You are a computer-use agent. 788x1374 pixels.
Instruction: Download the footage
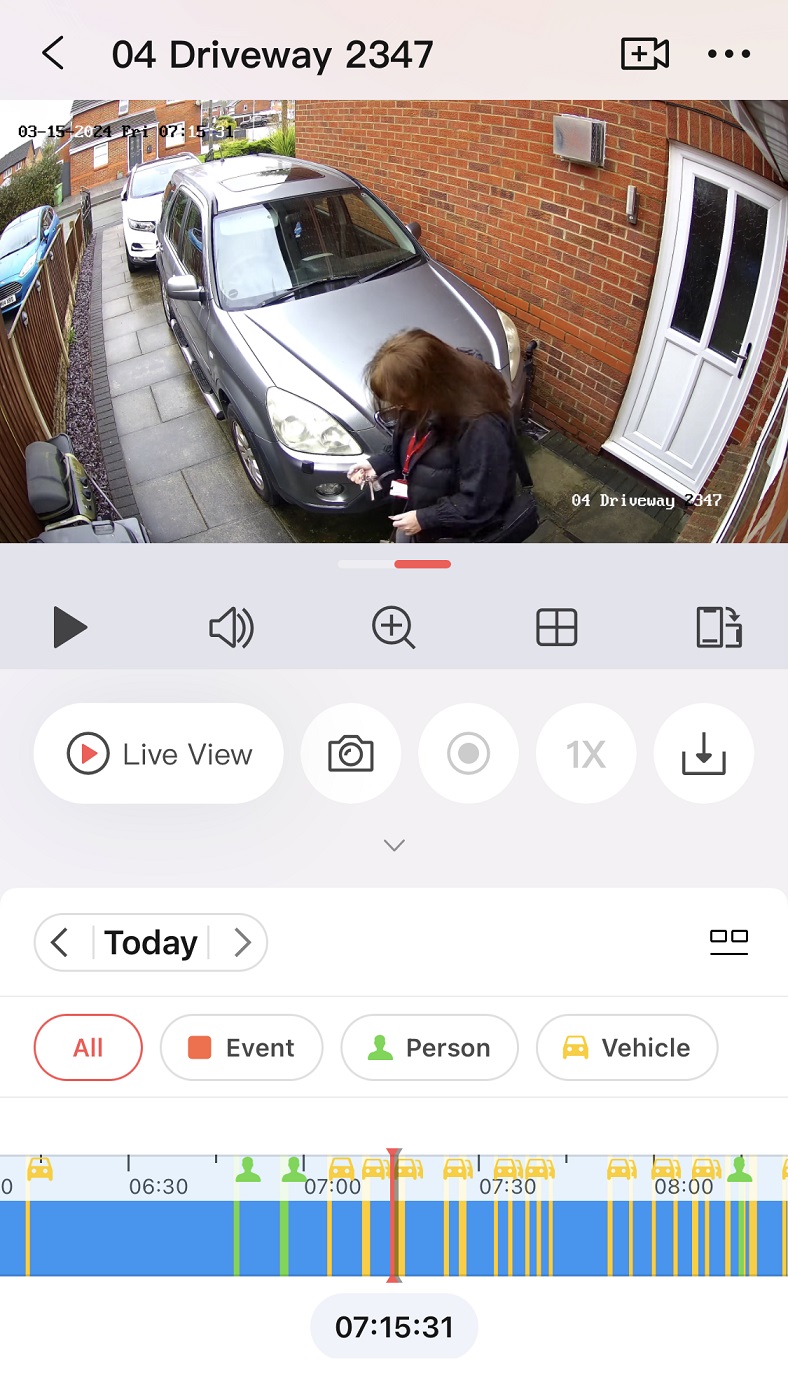pyautogui.click(x=703, y=754)
